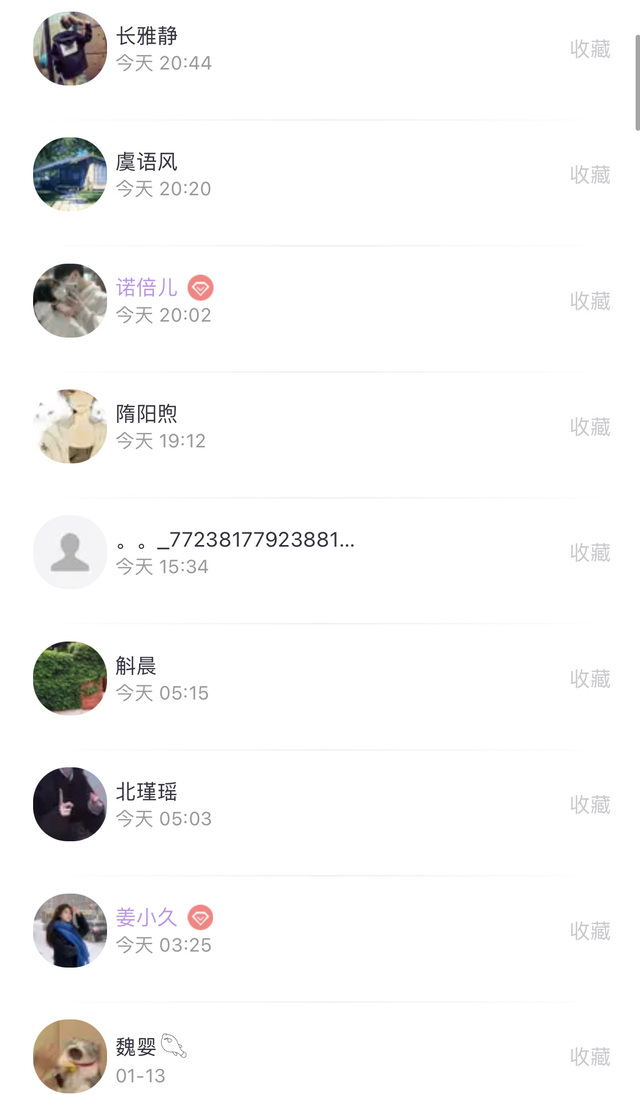640x1095 pixels.
Task: Open 姜小久's row
Action: tap(320, 931)
